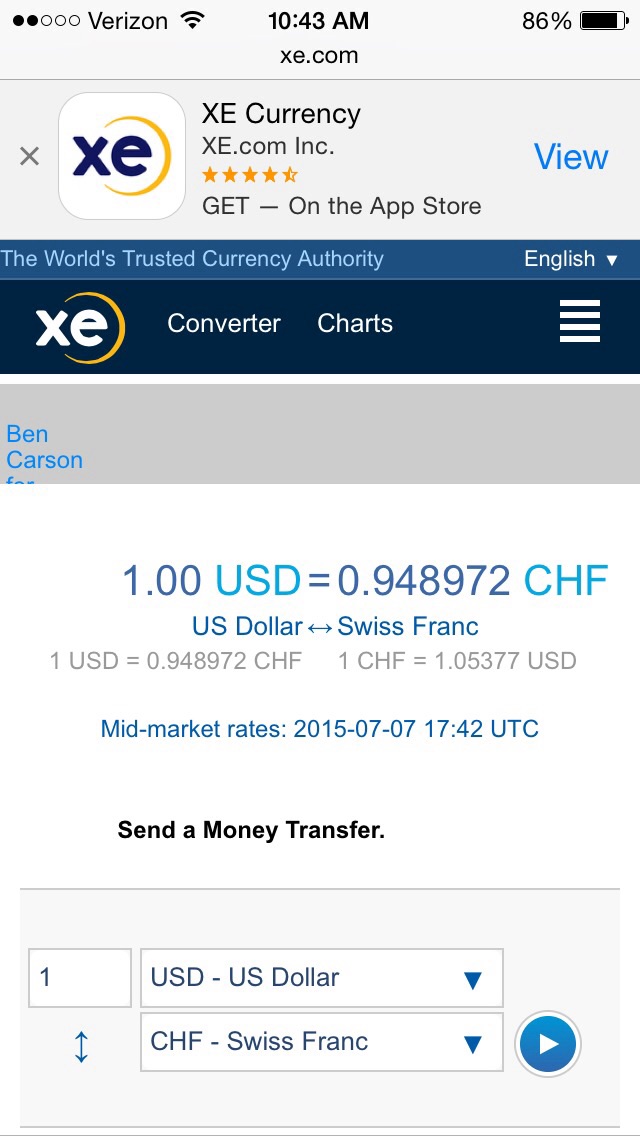Tap the amount input field
The image size is (640, 1136).
point(80,977)
